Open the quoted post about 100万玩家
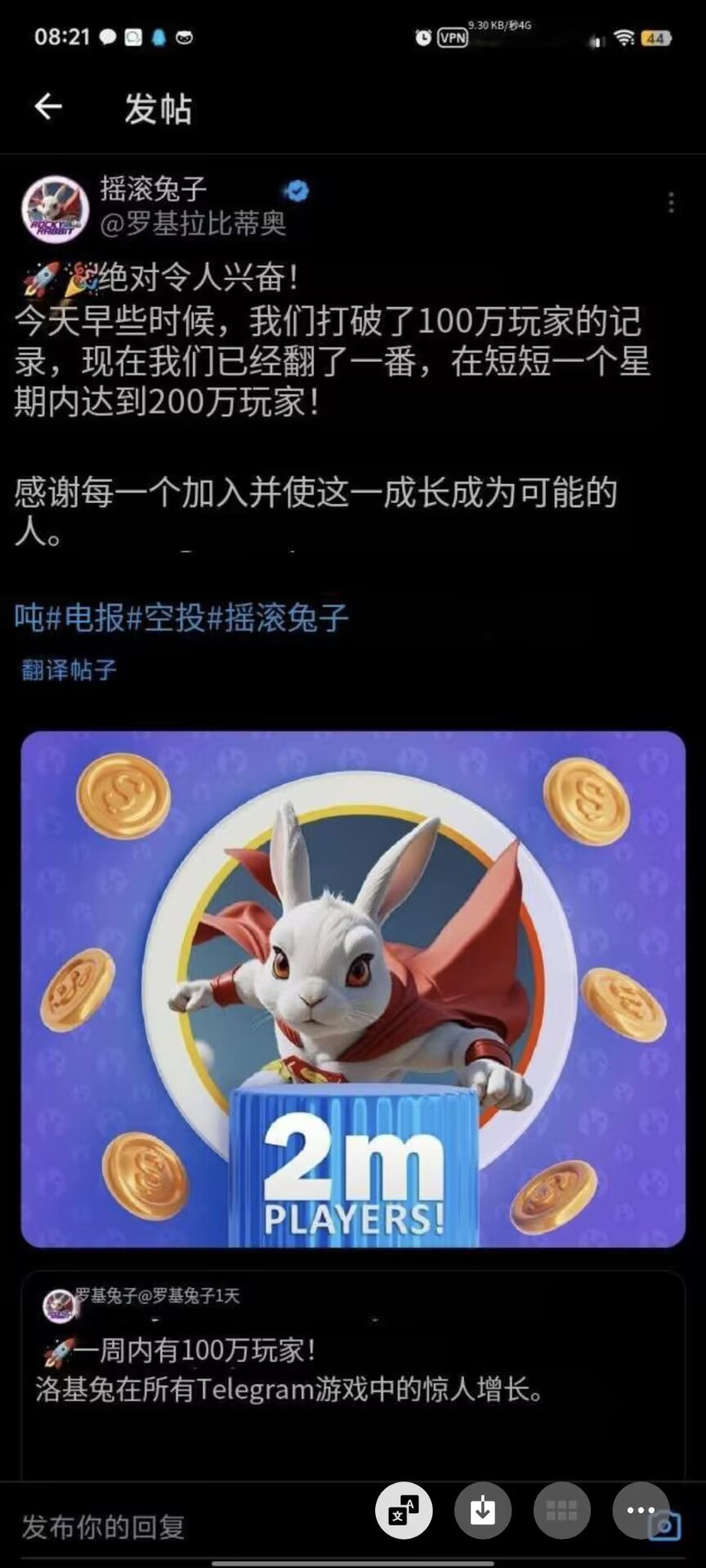 pos(353,1372)
